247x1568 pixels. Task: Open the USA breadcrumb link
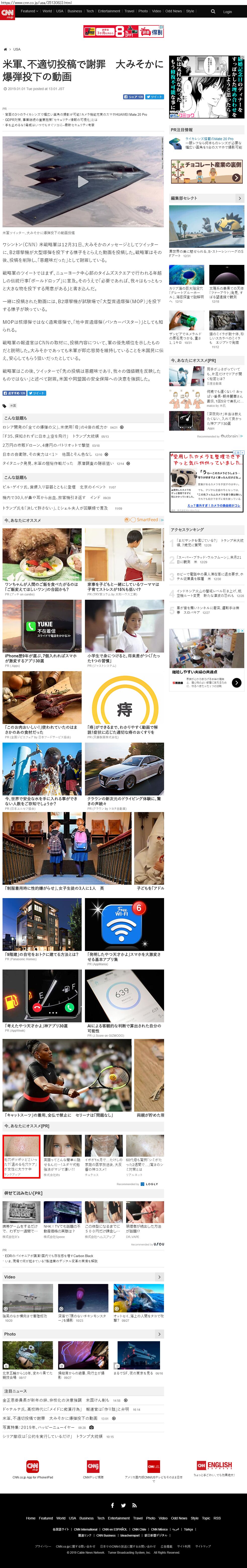click(x=17, y=49)
